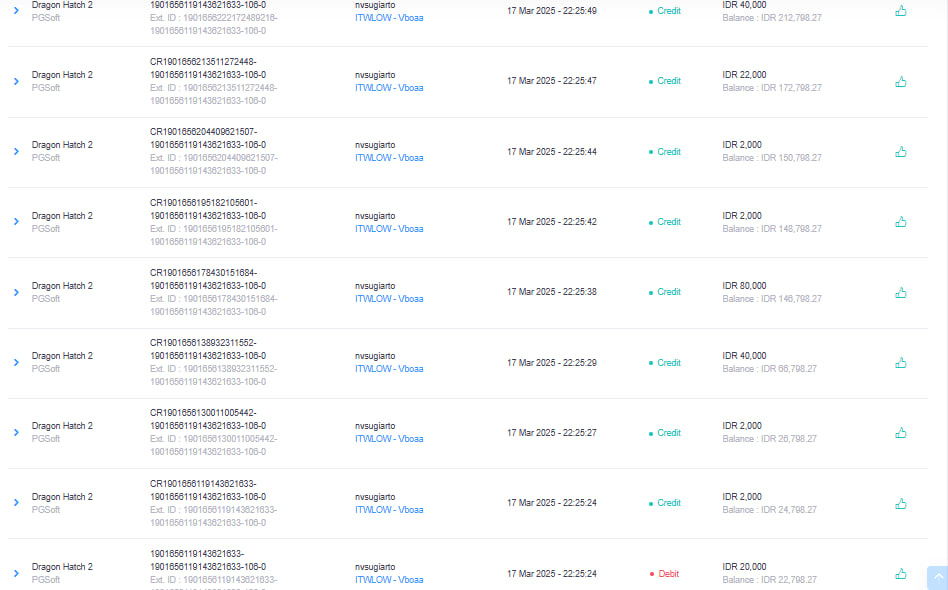Tap thumbs-up icon for IDR 22,000 credit
Viewport: 948px width, 590px height.
(901, 82)
